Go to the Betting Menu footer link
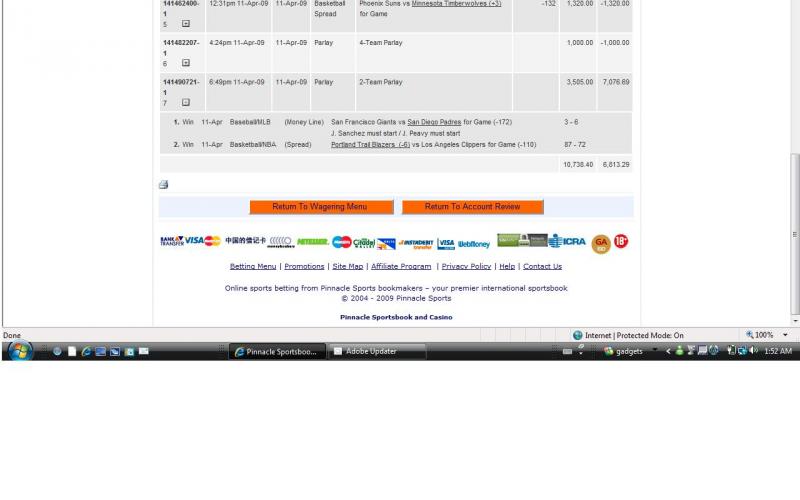 (x=253, y=267)
